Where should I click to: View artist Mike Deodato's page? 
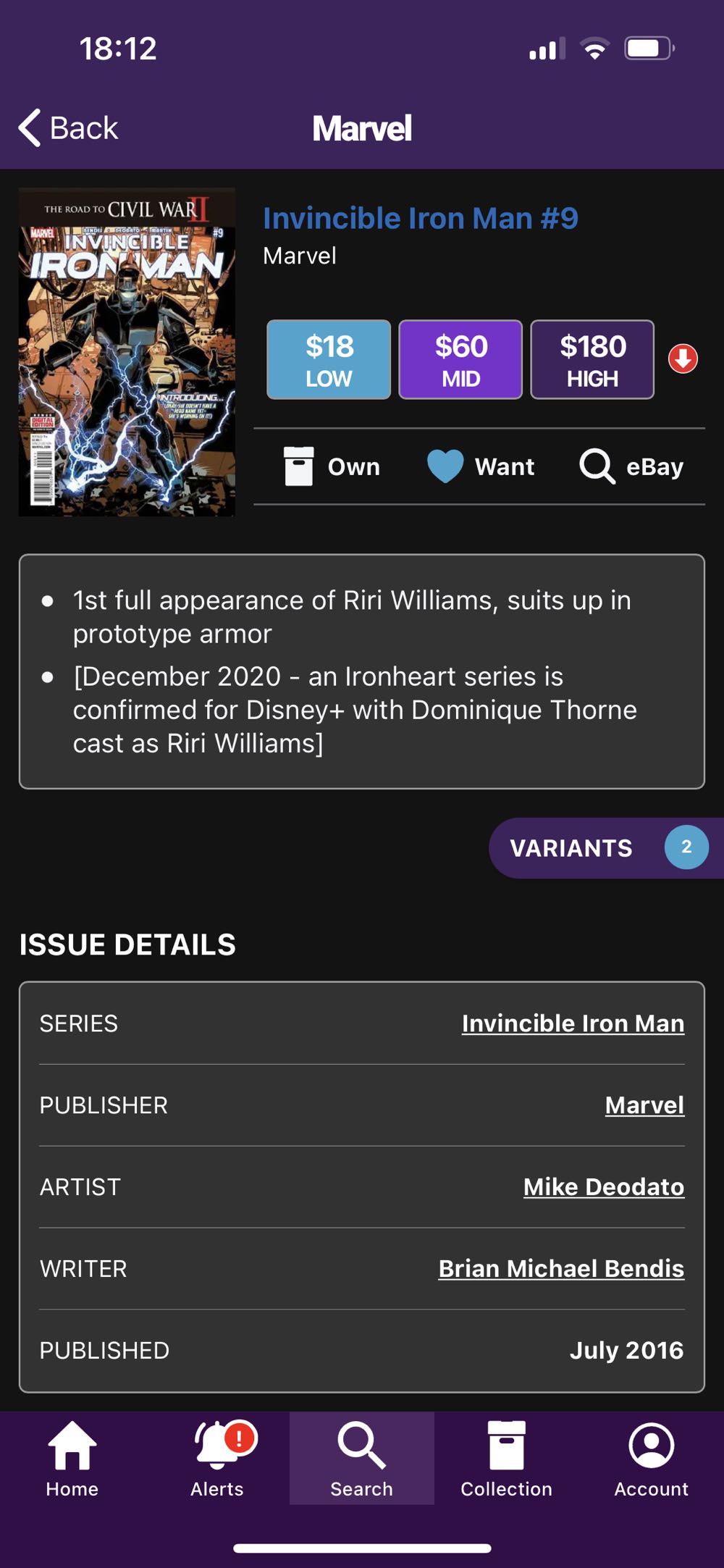click(x=603, y=1187)
